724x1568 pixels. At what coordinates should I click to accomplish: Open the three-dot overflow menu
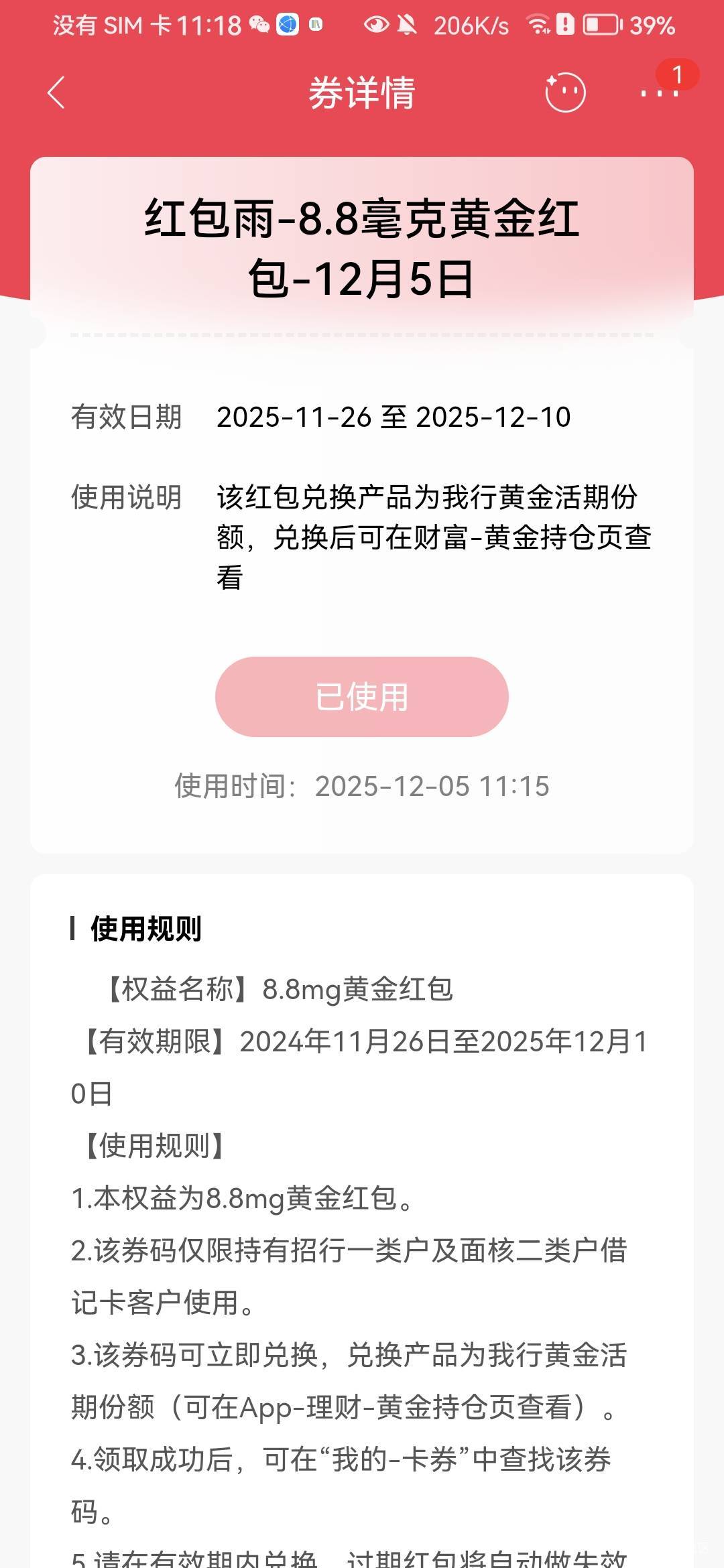[x=660, y=93]
